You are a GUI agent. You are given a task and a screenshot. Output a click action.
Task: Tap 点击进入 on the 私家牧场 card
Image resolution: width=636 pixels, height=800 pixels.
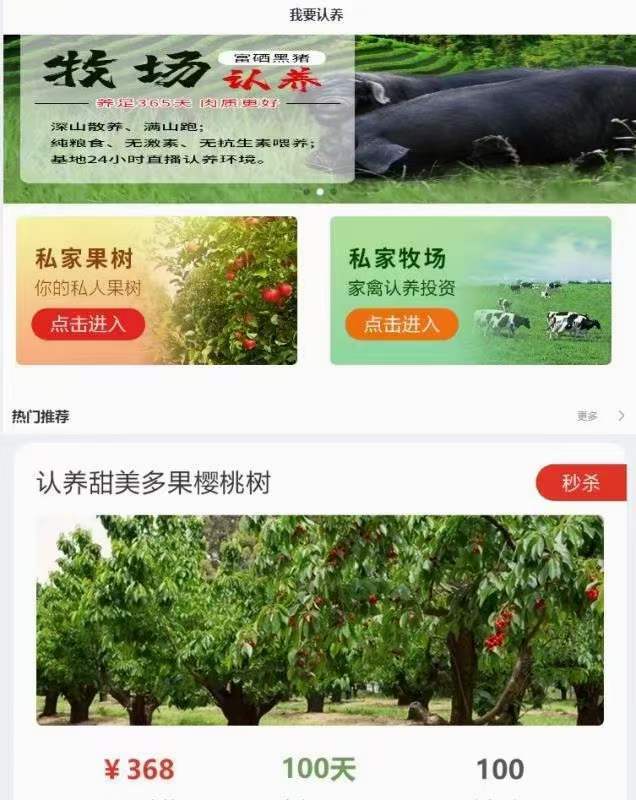[x=402, y=324]
